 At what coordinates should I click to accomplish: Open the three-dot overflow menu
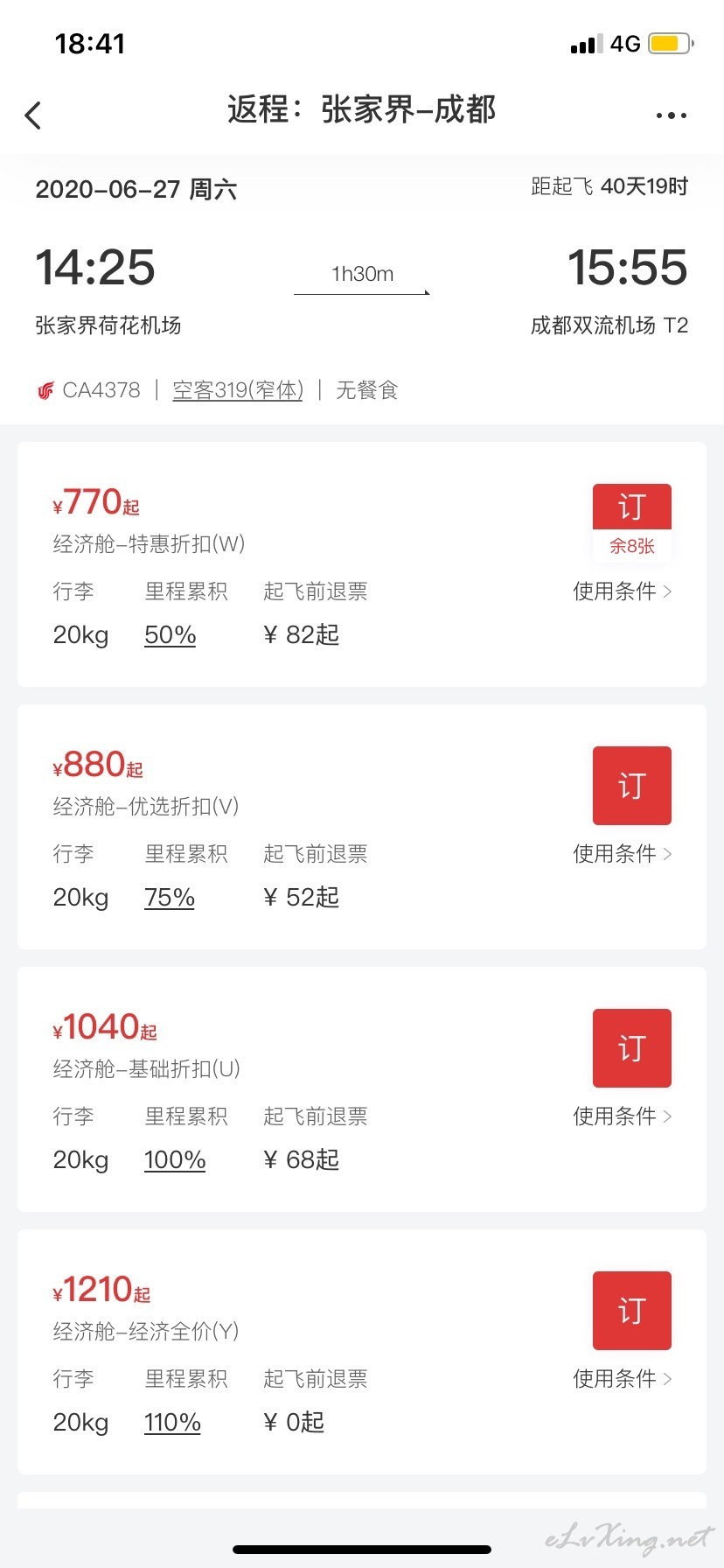[671, 115]
